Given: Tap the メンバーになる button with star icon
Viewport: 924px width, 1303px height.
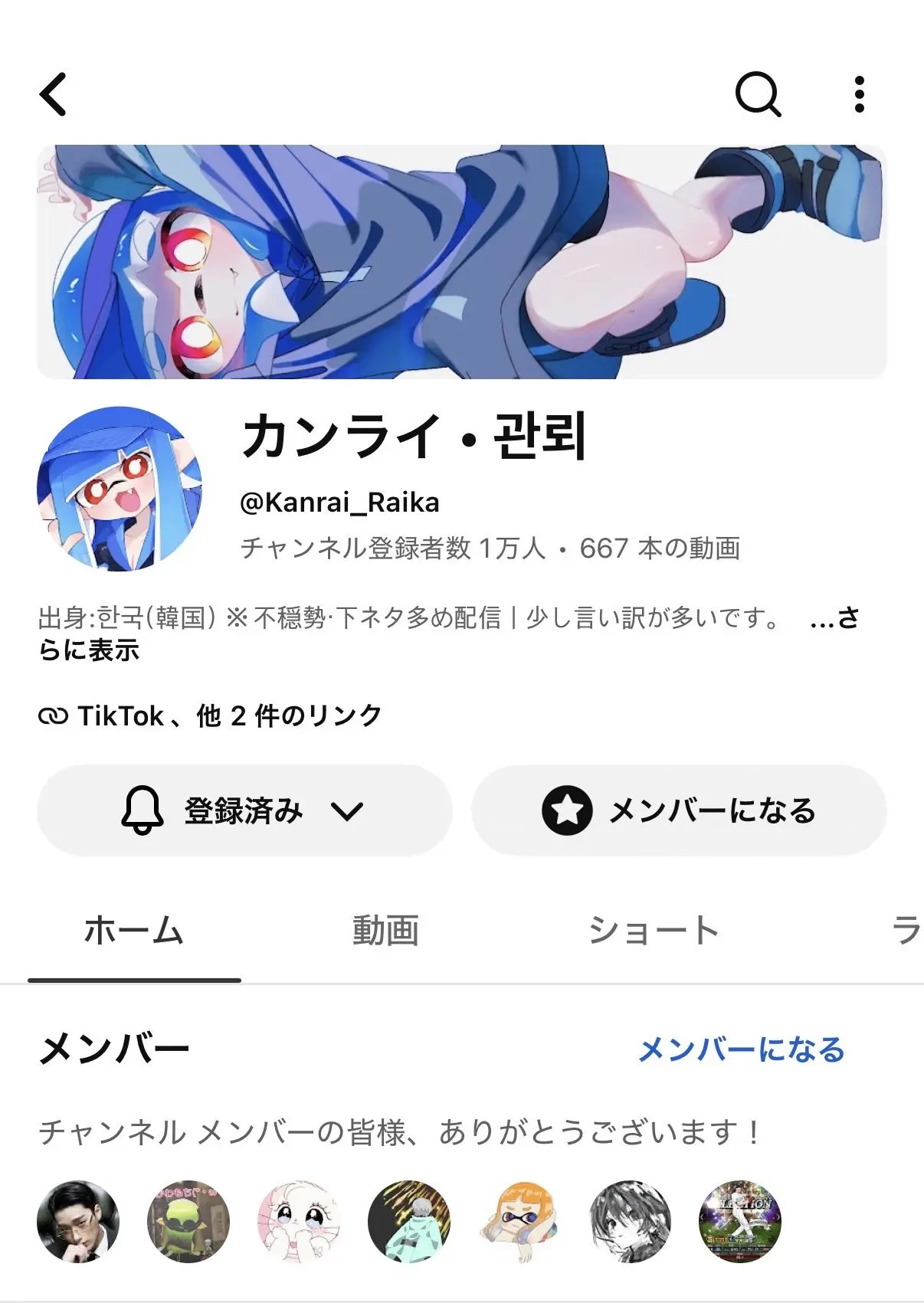Looking at the screenshot, I should [x=679, y=810].
